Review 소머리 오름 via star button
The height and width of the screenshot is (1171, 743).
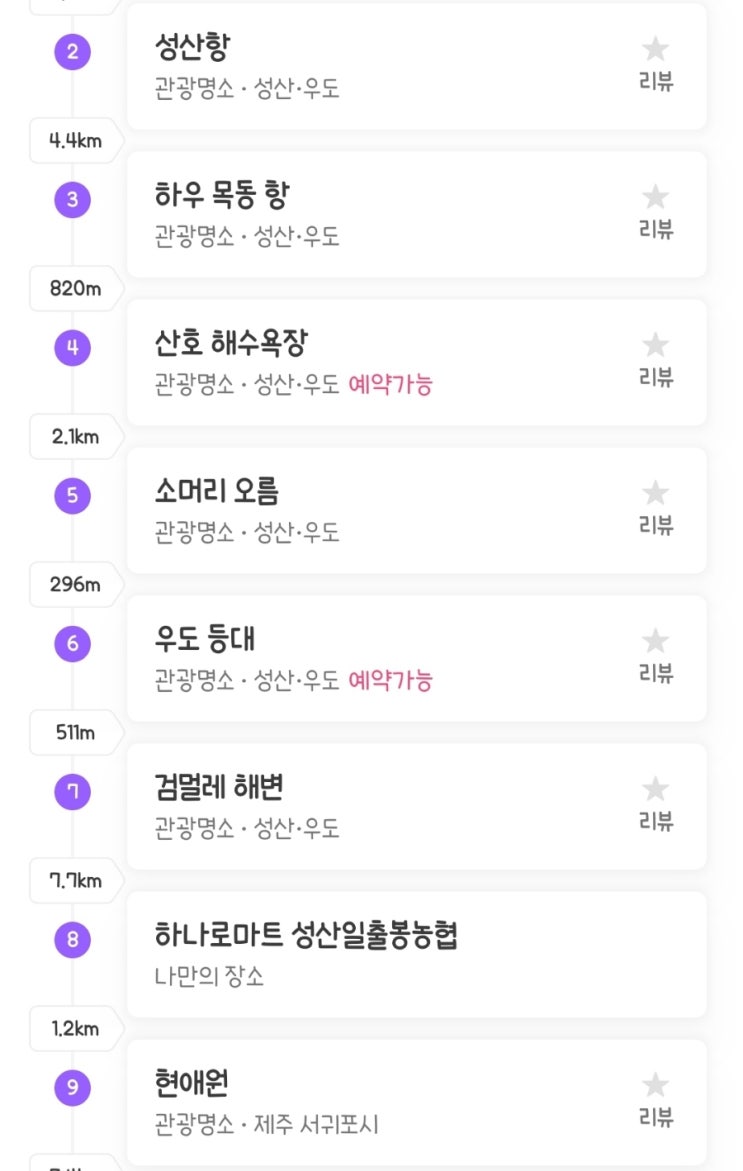point(656,508)
